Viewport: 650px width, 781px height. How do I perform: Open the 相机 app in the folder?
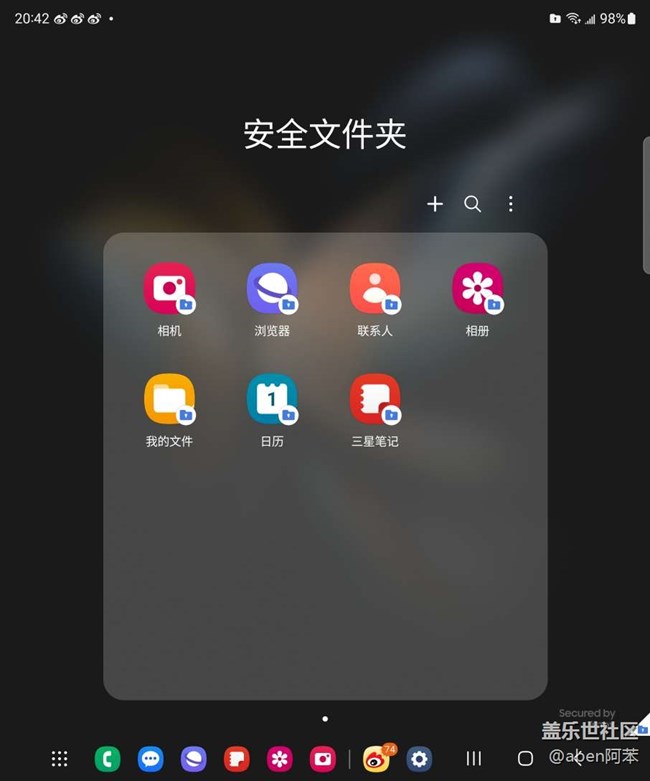(169, 289)
